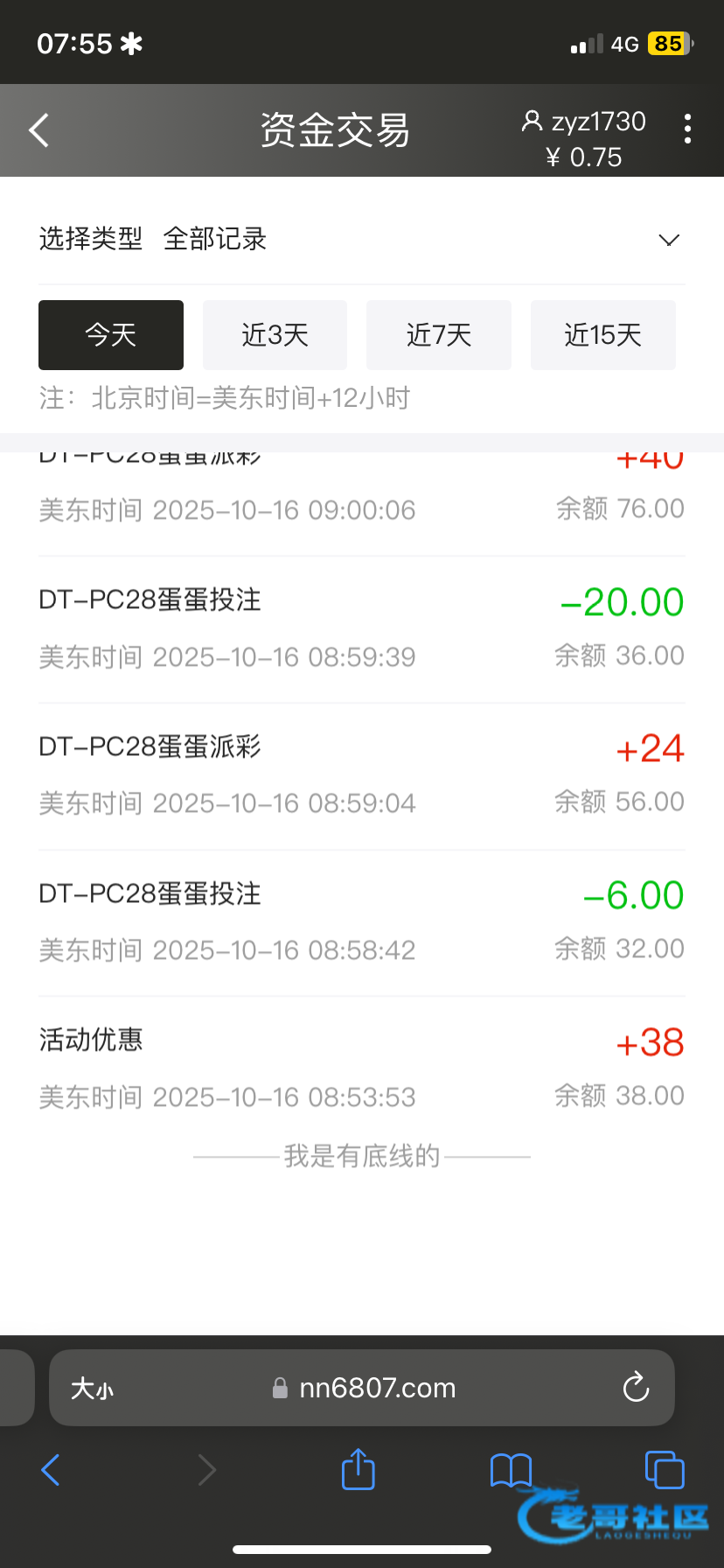Switch to the 近3天 filter

pos(275,335)
